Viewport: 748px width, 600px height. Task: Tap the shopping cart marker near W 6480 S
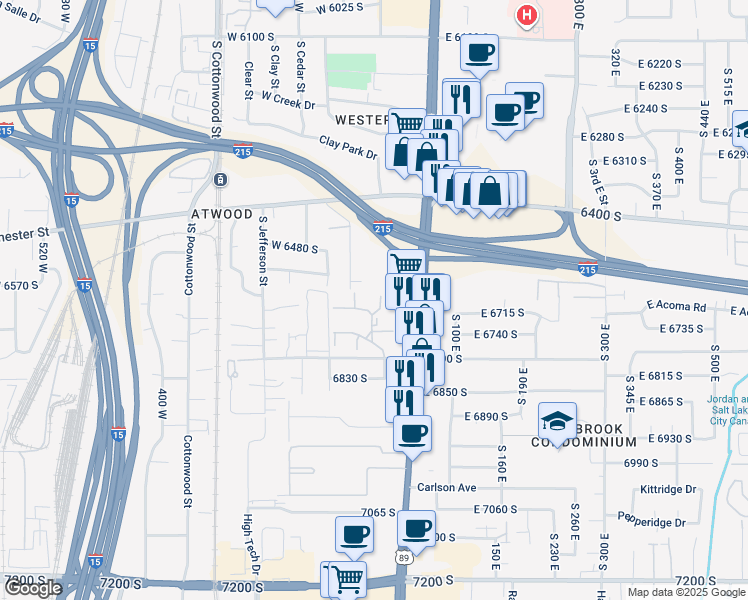point(405,265)
